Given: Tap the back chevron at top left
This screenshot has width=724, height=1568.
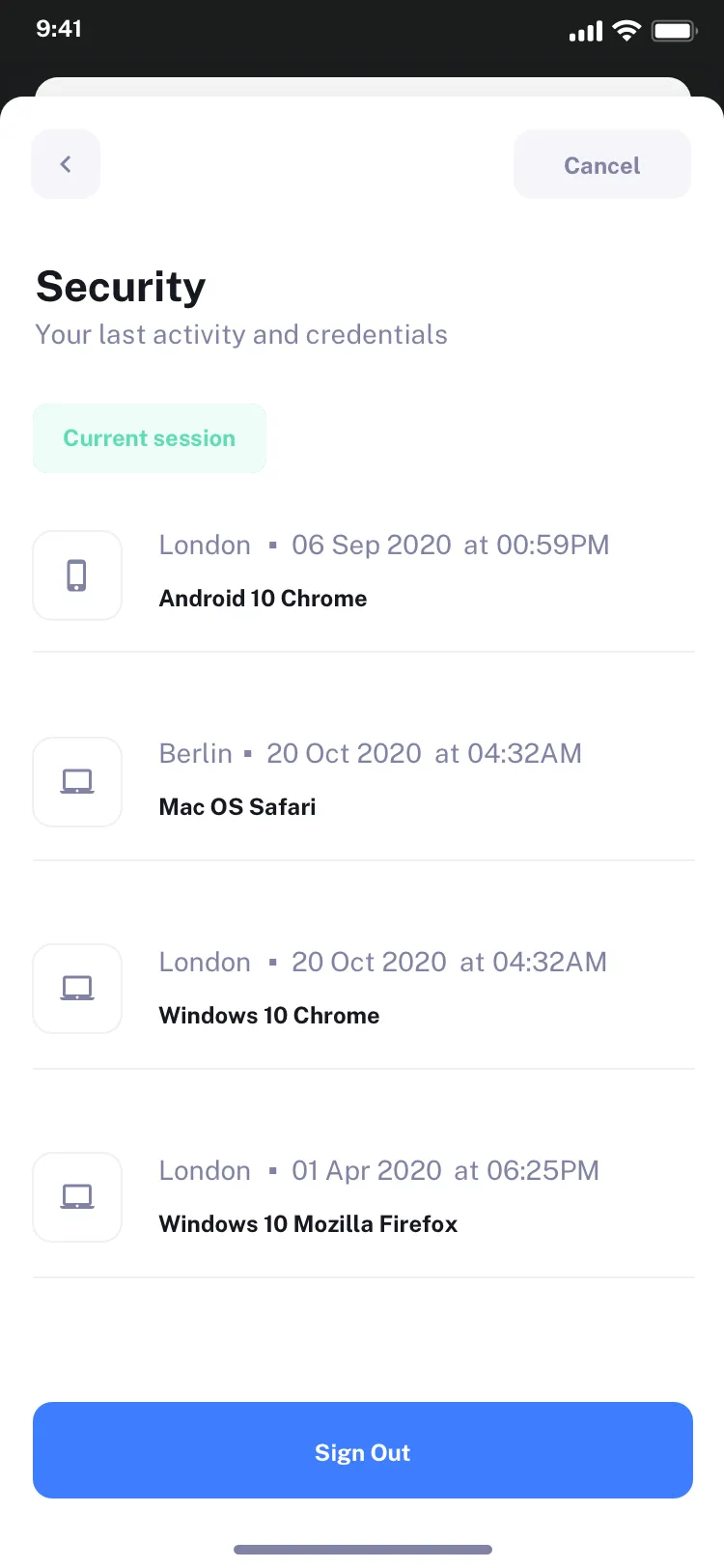Looking at the screenshot, I should pyautogui.click(x=65, y=164).
